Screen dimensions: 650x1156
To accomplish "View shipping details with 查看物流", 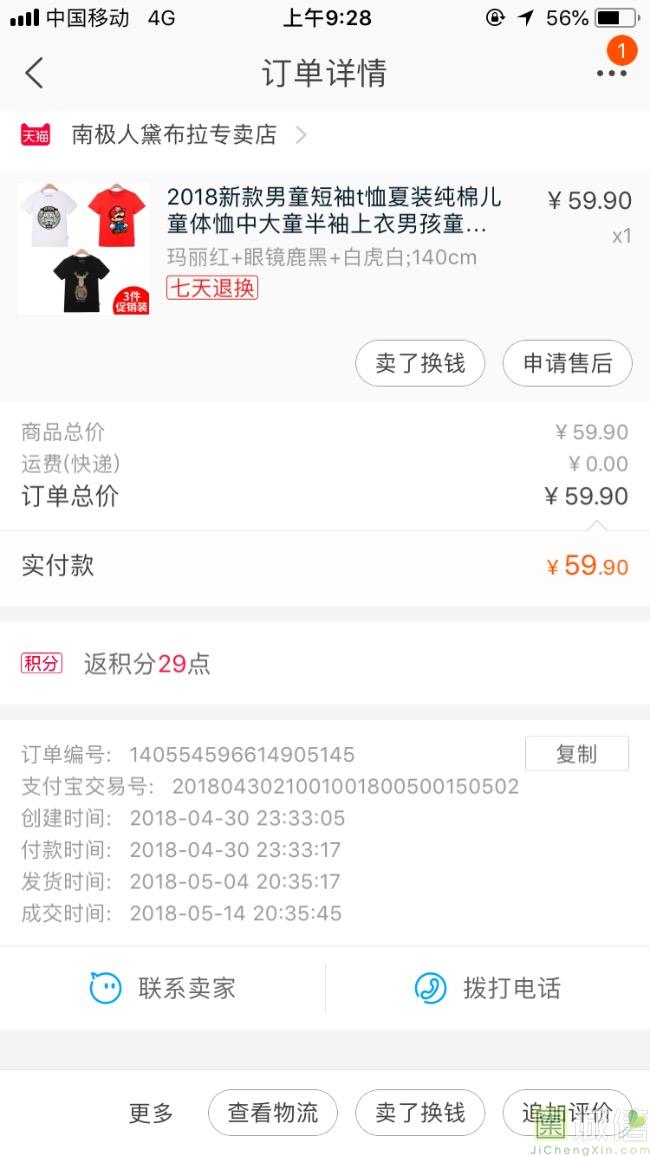I will click(273, 1113).
